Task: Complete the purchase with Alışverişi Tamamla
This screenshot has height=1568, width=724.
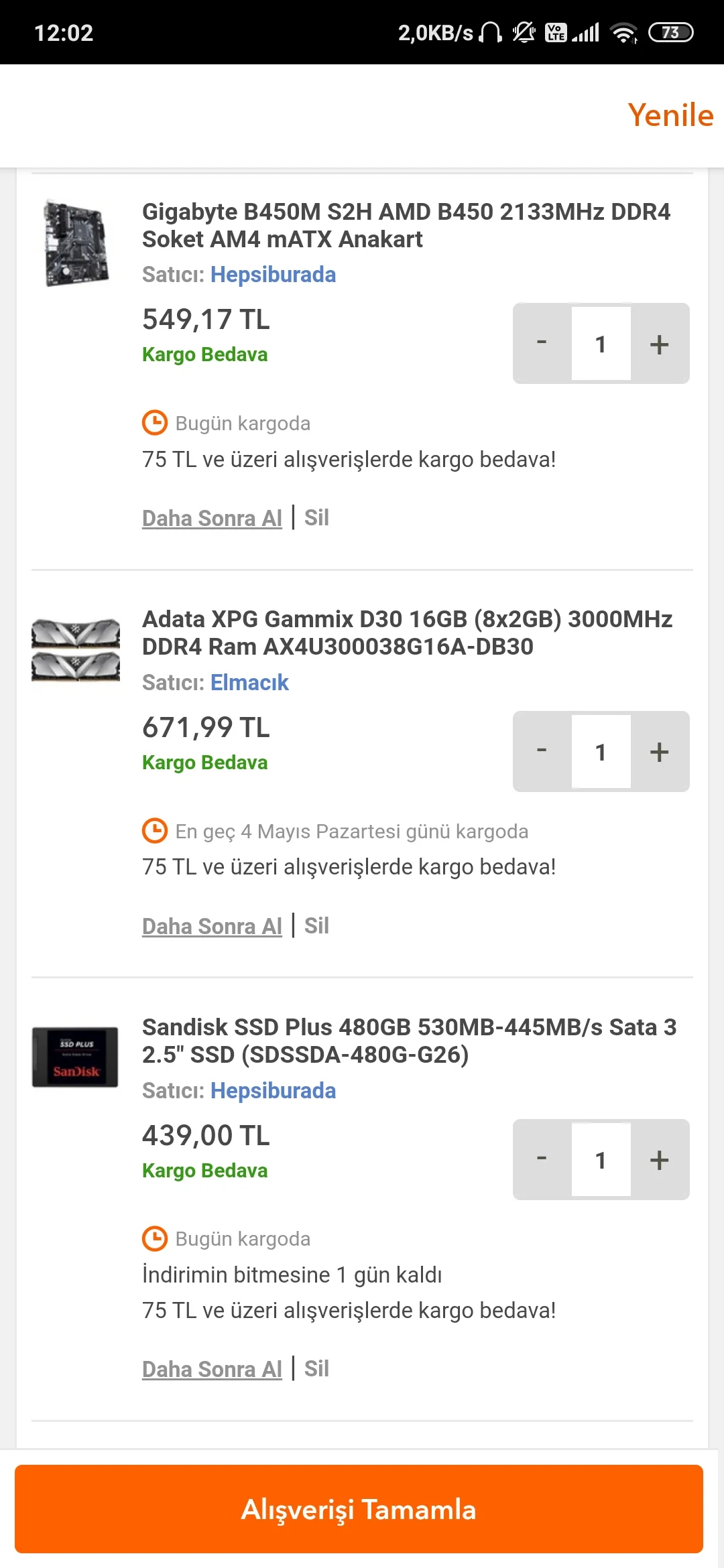Action: point(359,1509)
